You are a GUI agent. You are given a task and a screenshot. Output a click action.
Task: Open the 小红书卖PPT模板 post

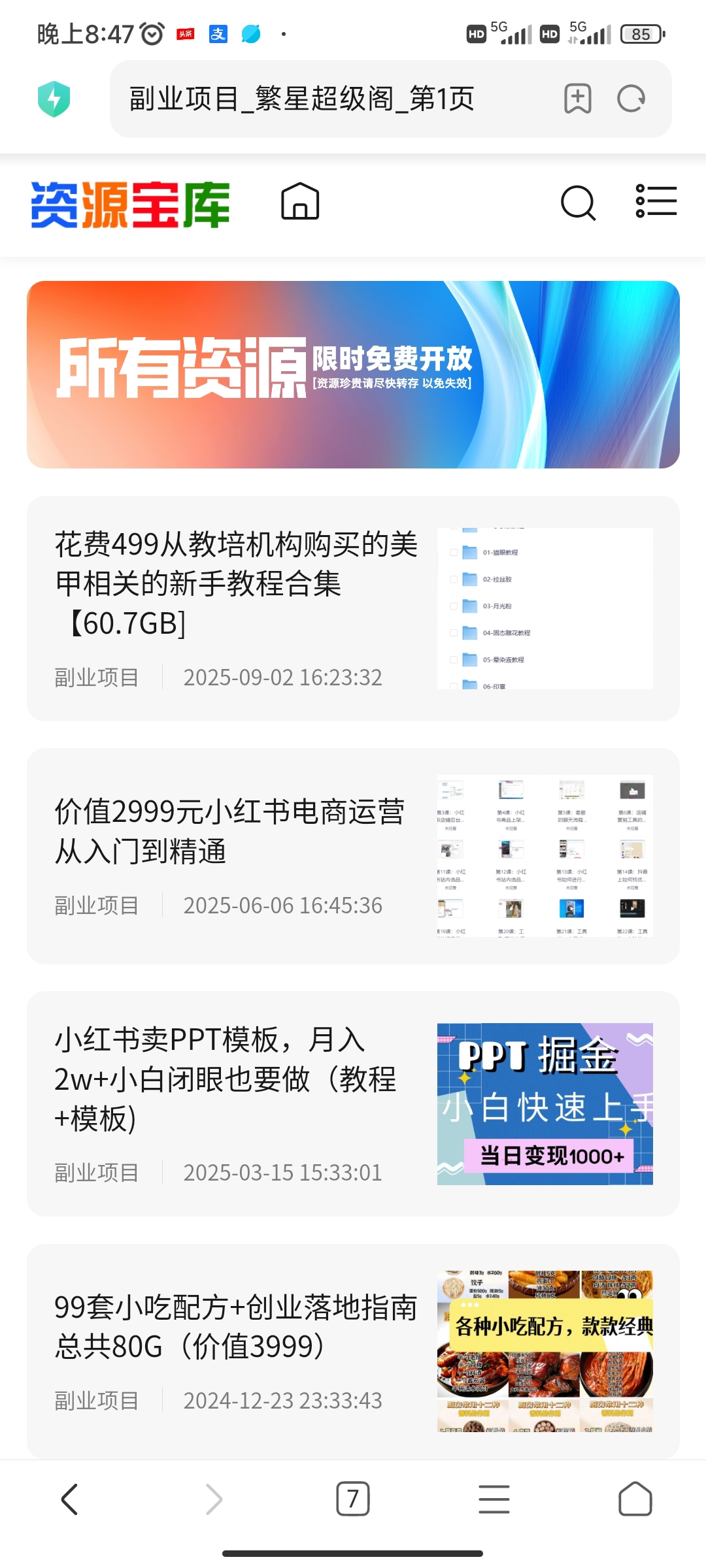[226, 1079]
